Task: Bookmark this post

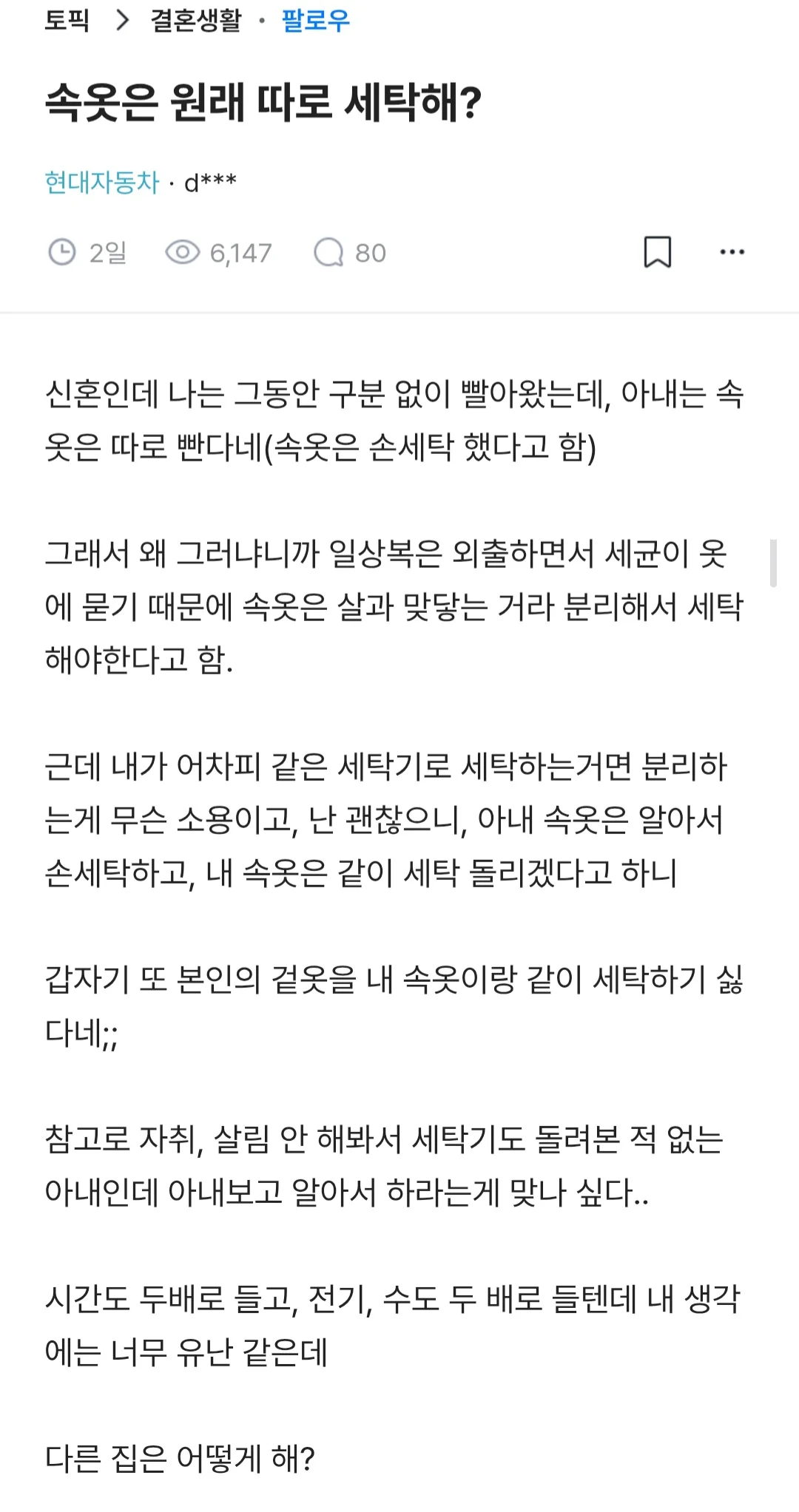Action: pos(657,252)
